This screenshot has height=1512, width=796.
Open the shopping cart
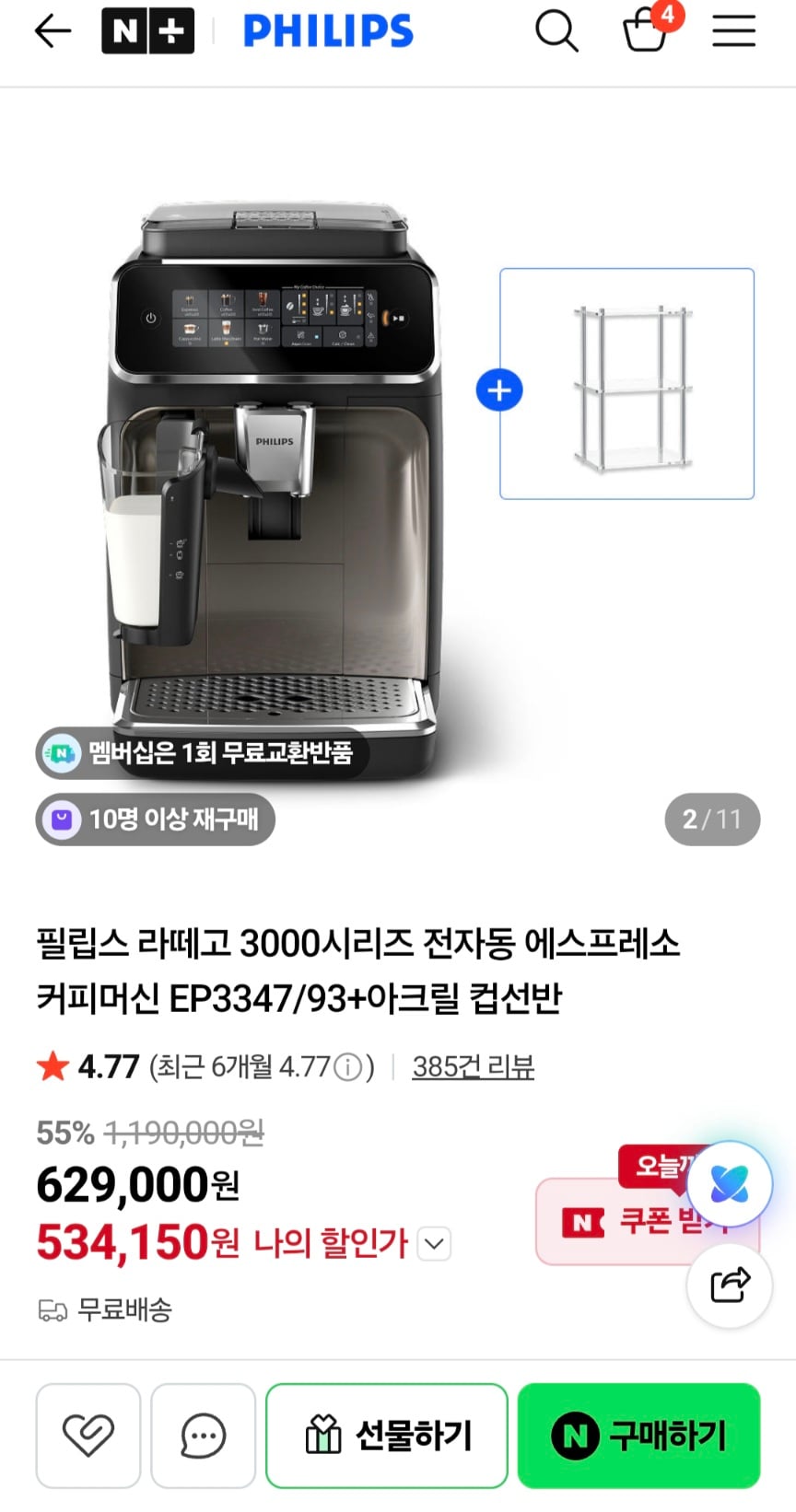click(645, 31)
